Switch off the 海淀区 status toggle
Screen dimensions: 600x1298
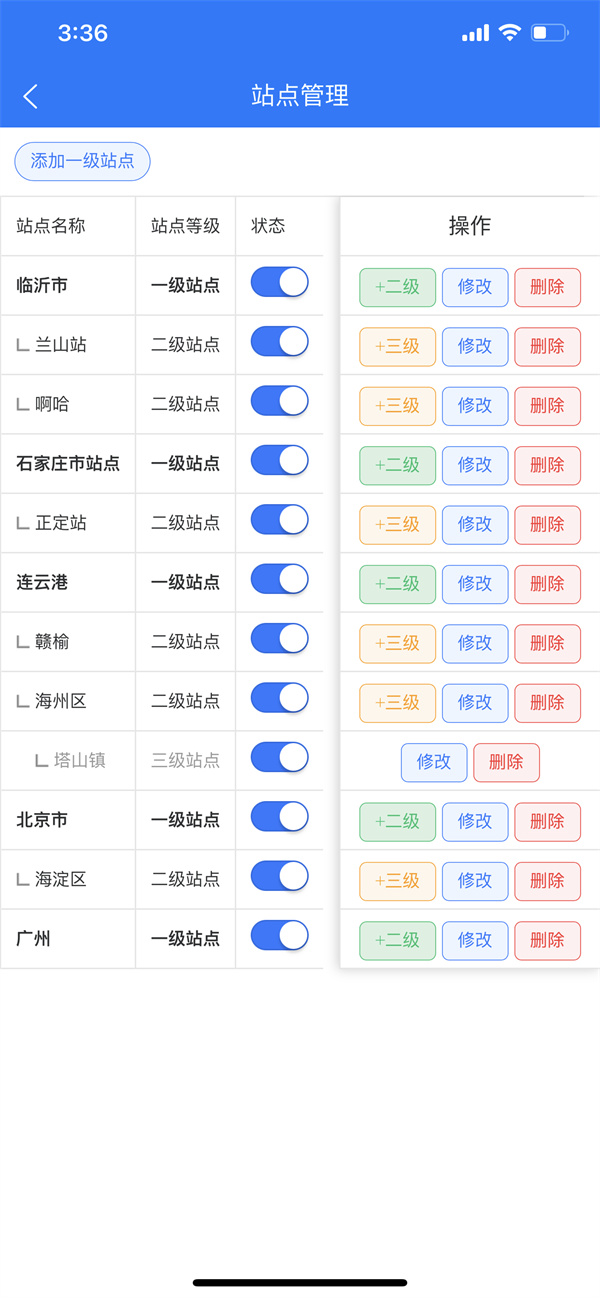click(279, 876)
